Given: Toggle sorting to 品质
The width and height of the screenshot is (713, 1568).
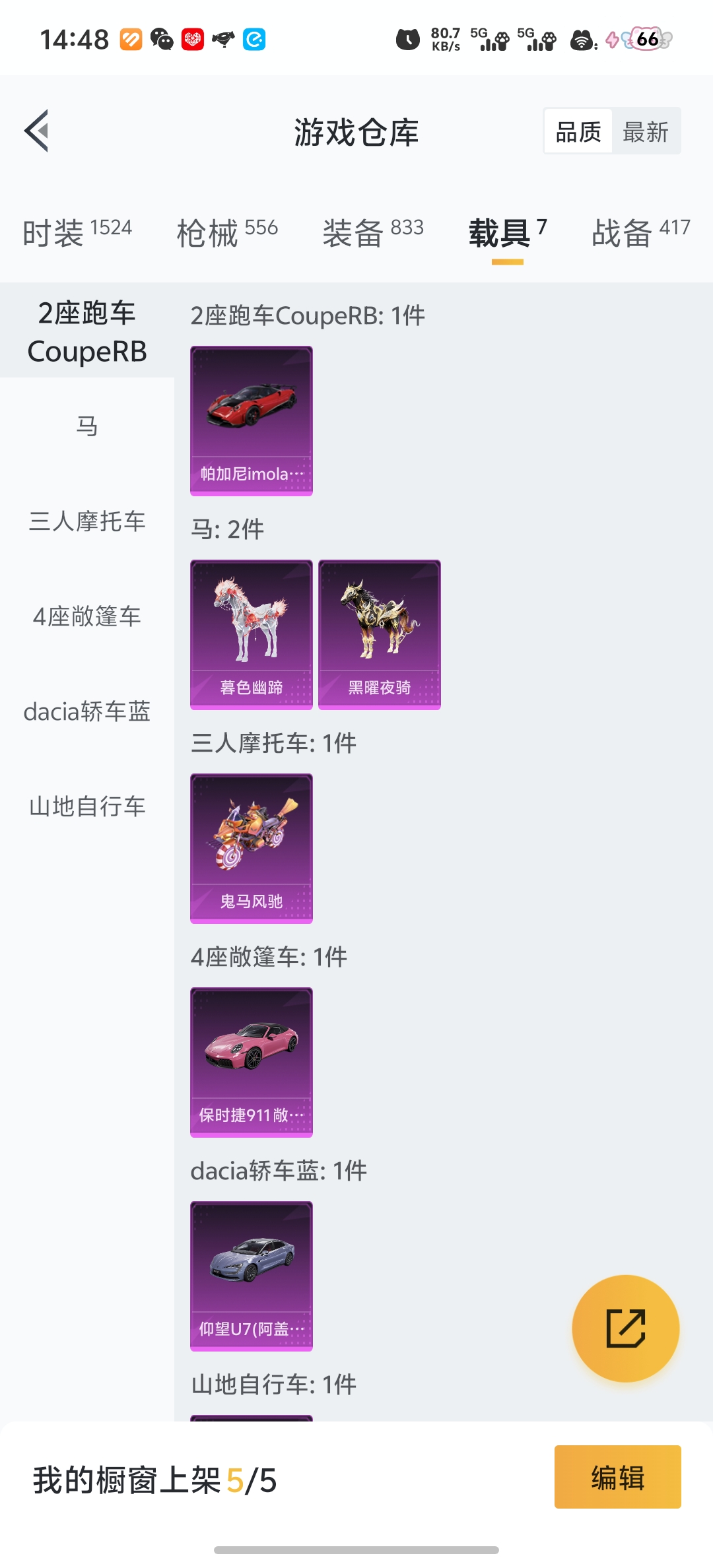Looking at the screenshot, I should [x=576, y=131].
